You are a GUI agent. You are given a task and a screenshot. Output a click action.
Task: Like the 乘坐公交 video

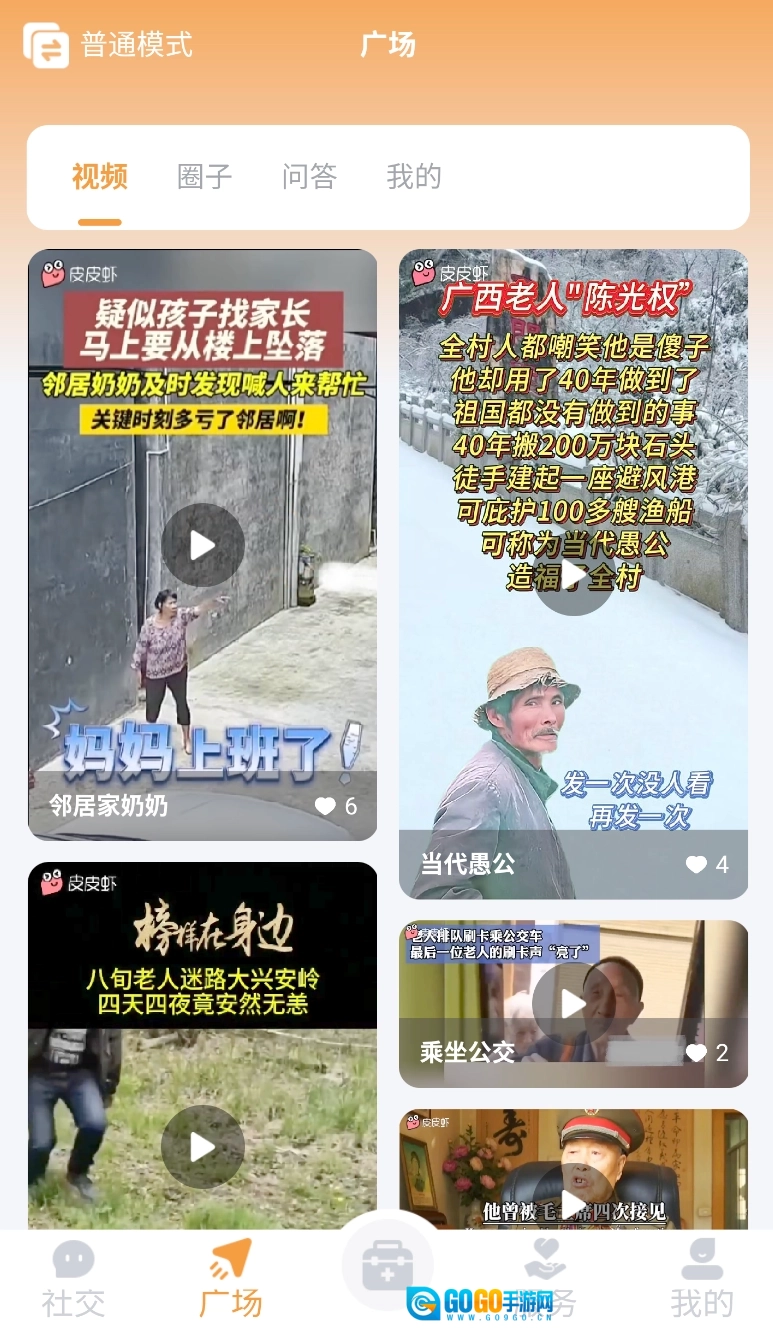pyautogui.click(x=697, y=1052)
